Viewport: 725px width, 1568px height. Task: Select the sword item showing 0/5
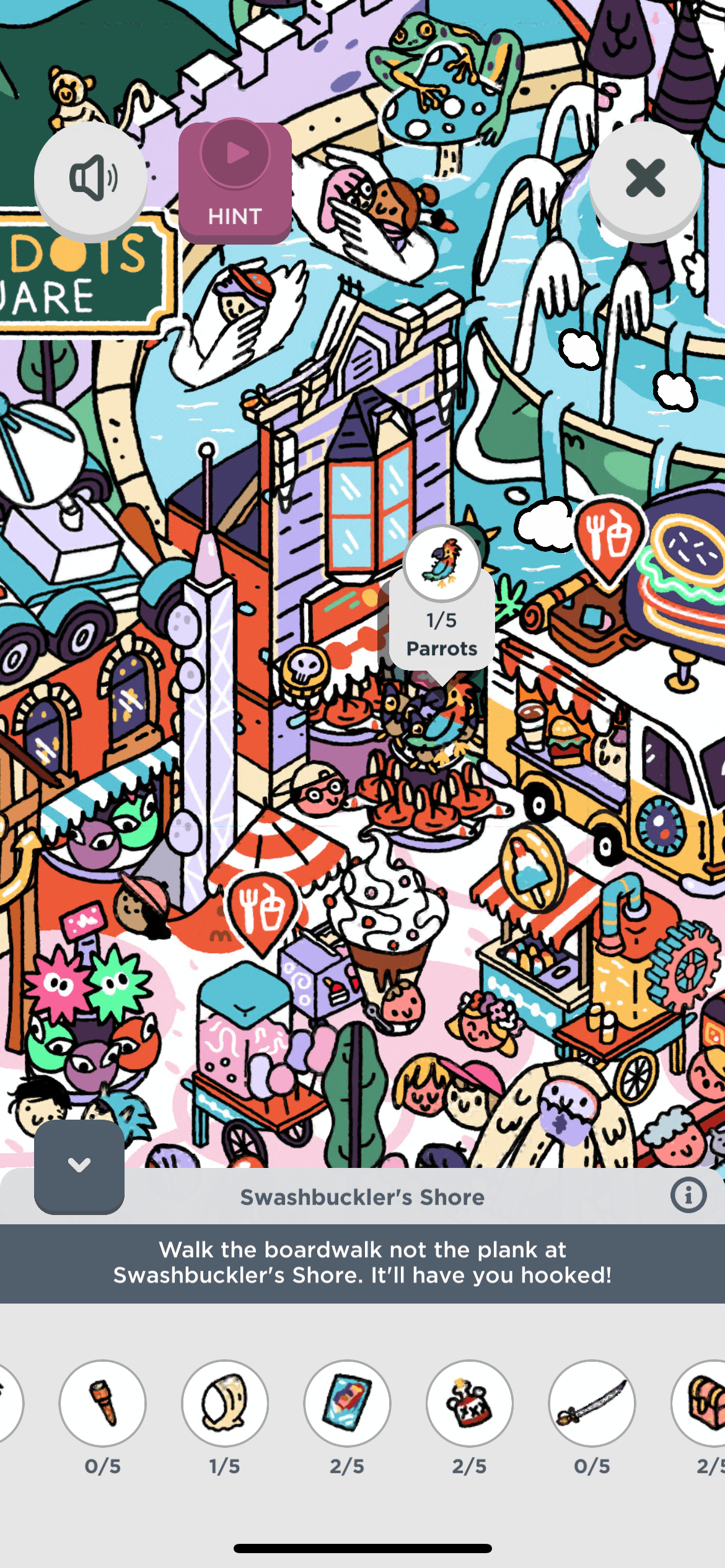pyautogui.click(x=592, y=1403)
